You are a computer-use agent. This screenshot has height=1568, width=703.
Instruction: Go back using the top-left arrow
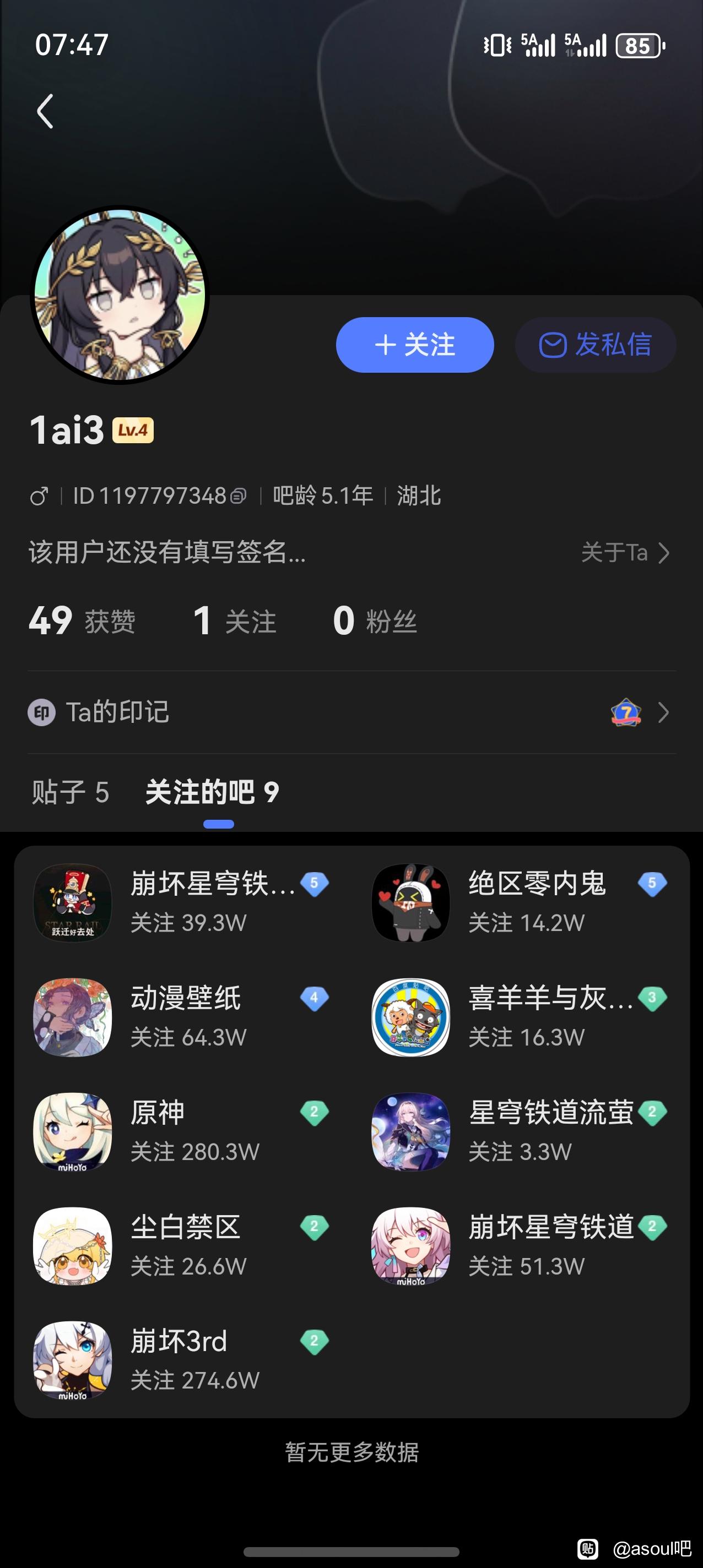point(45,111)
